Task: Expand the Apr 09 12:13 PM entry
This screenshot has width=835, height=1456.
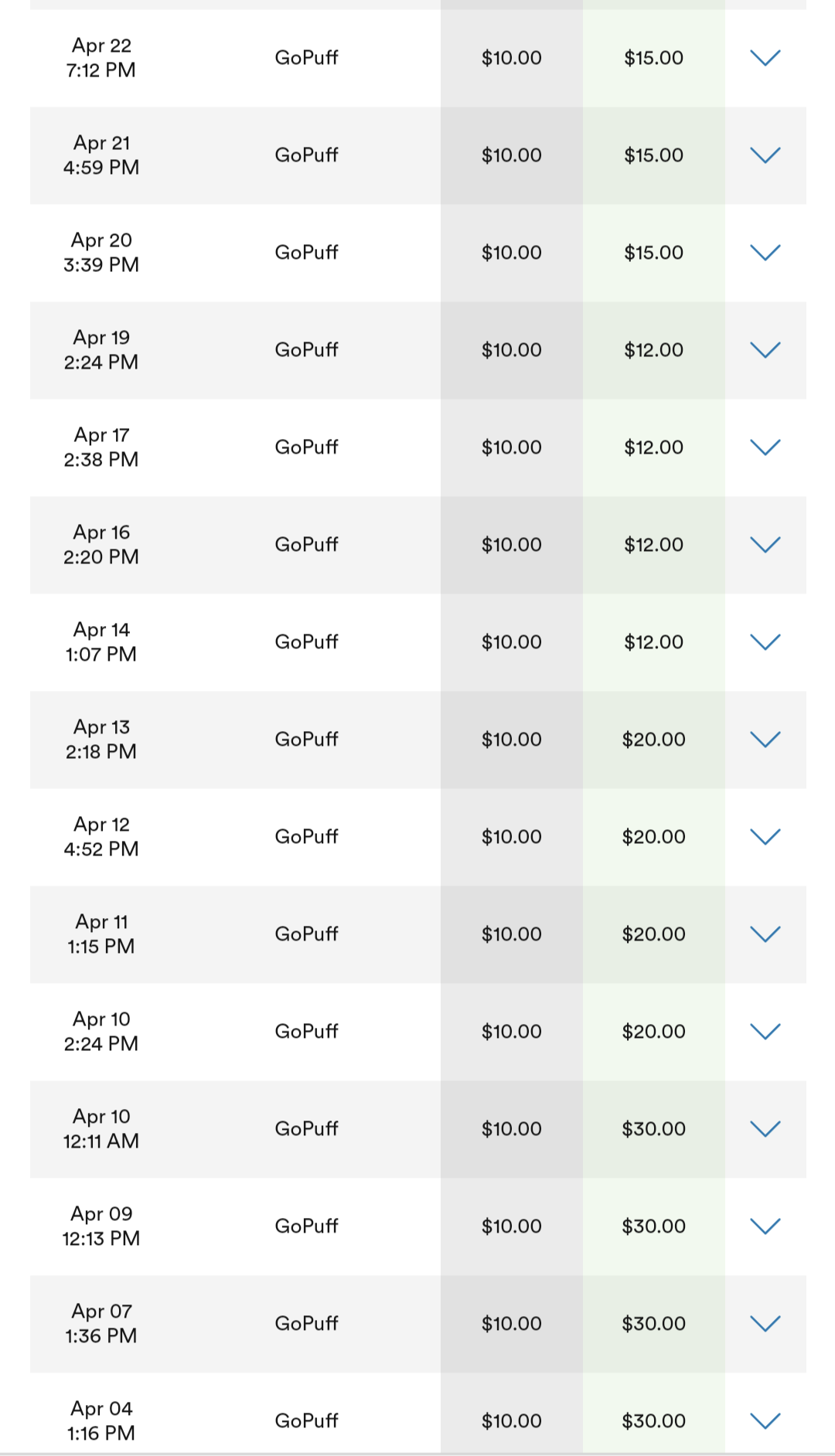Action: tap(765, 1226)
